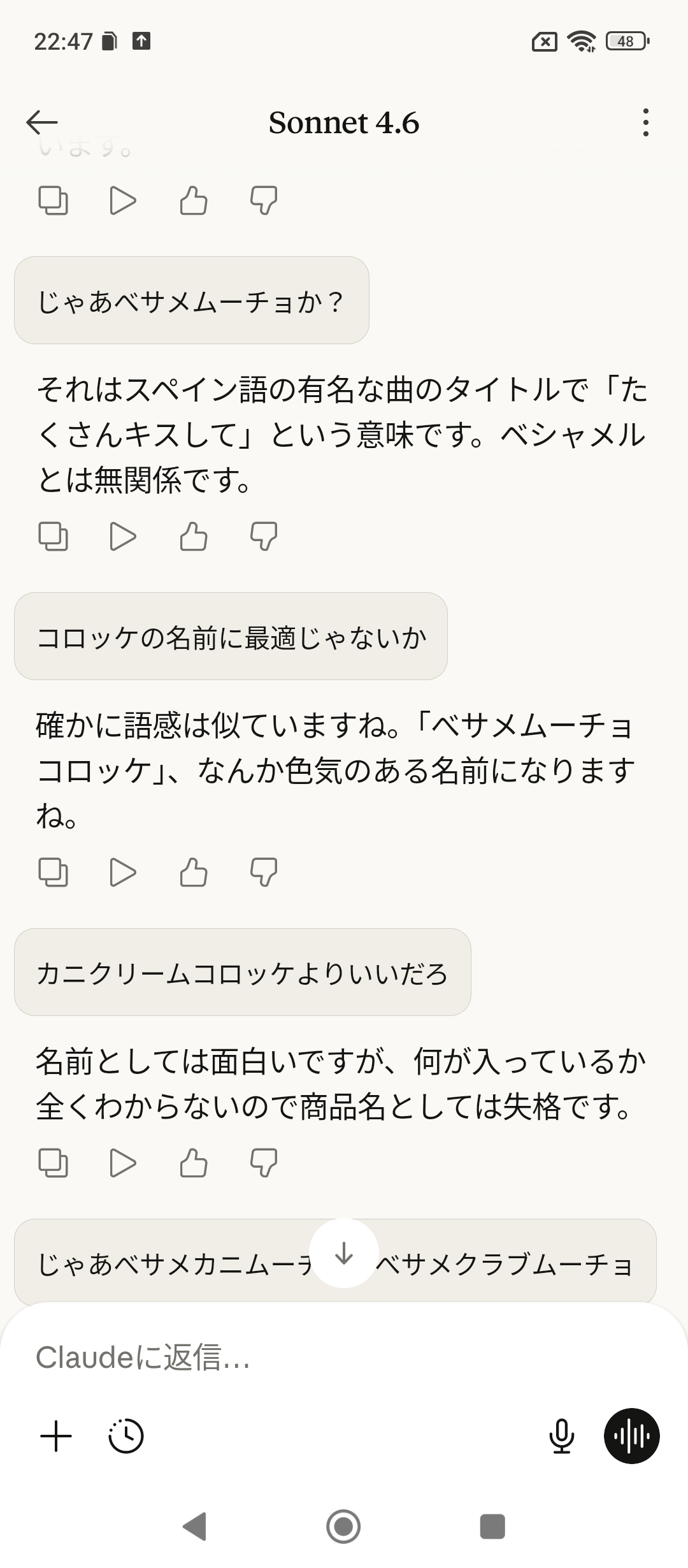Copy the reply about Spanish song title

point(53,536)
